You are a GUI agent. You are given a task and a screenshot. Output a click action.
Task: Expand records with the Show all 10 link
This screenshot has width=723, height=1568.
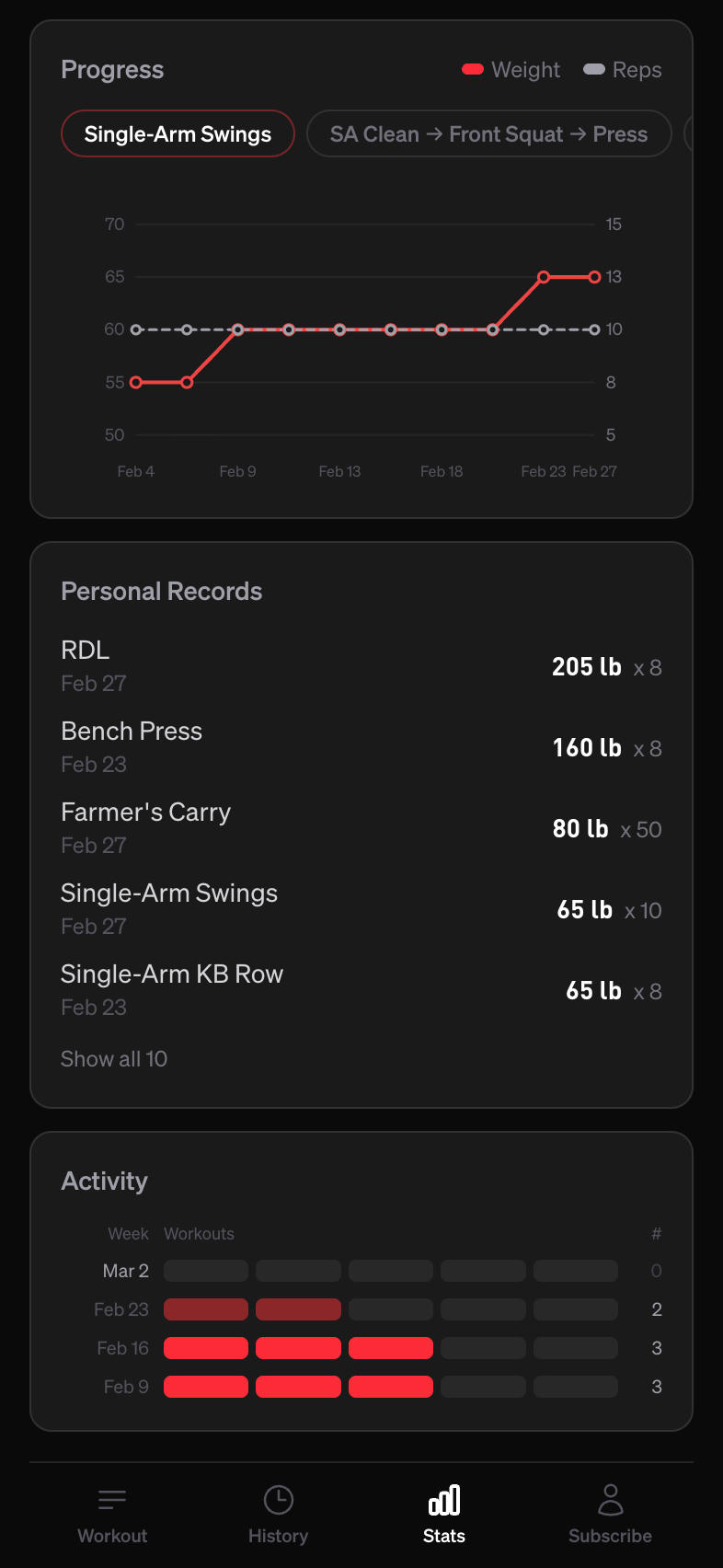pos(114,1058)
